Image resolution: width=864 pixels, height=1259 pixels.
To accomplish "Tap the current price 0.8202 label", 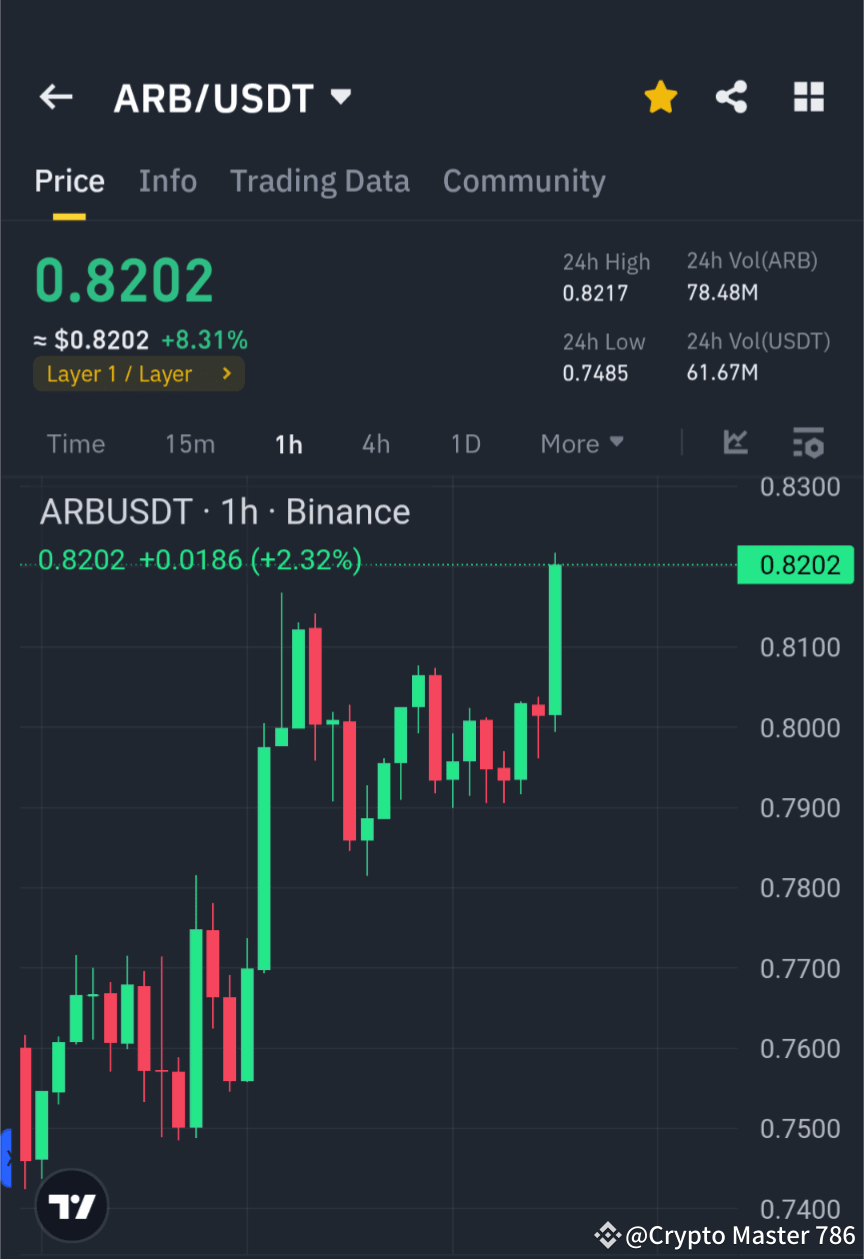I will tap(124, 280).
